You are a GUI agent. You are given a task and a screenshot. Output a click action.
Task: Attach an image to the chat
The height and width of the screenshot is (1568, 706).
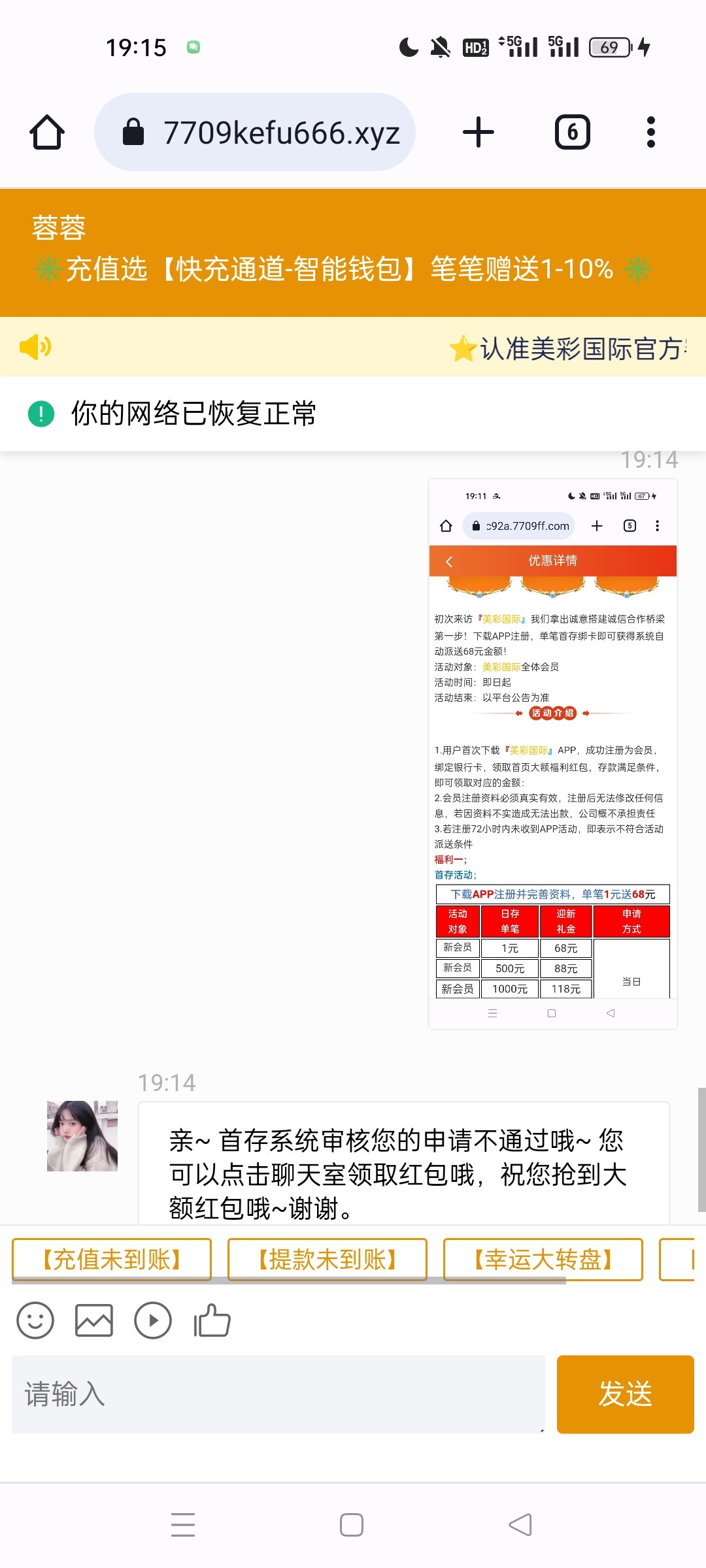pos(94,1320)
